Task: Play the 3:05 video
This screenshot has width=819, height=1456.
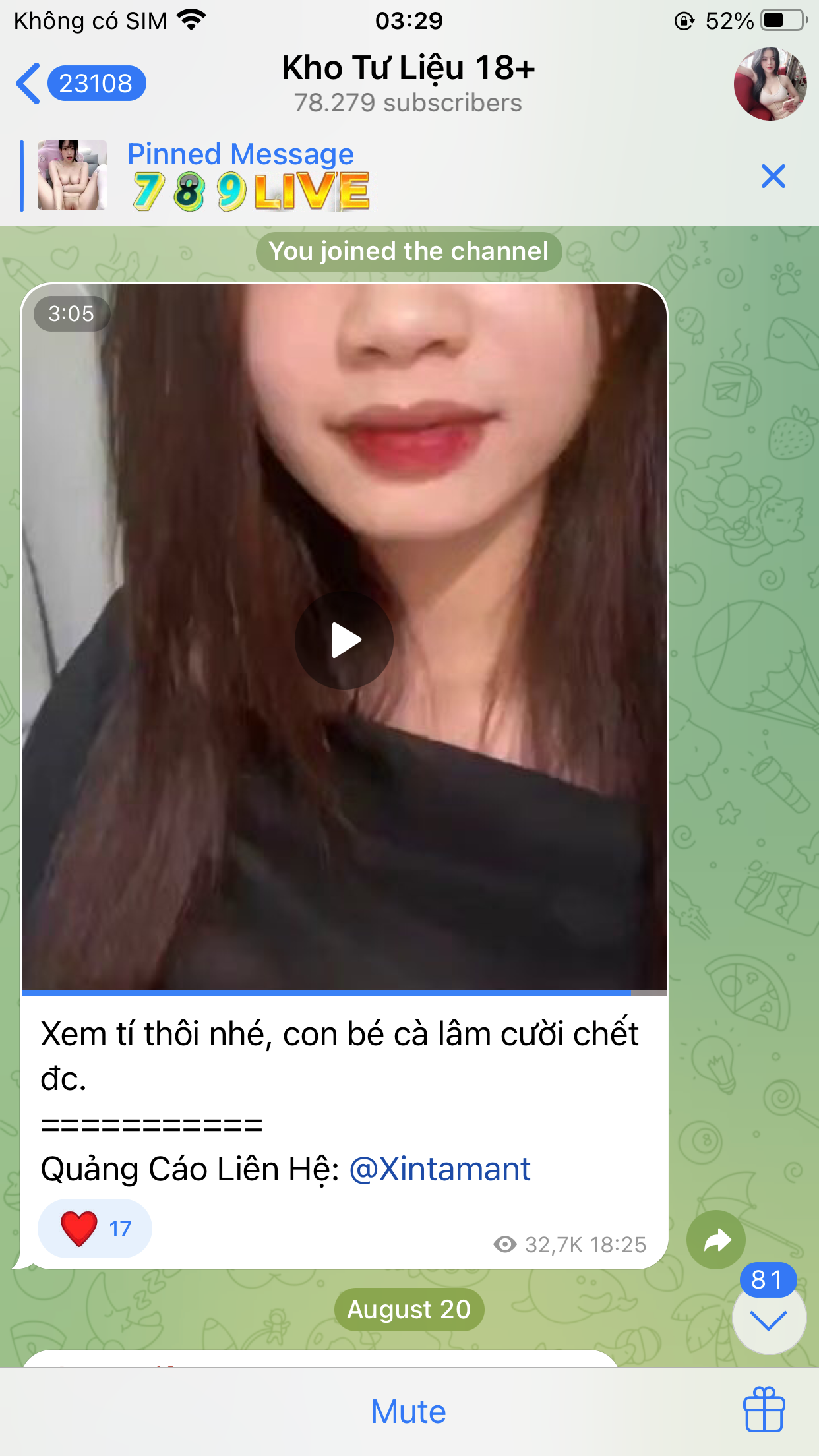Action: pyautogui.click(x=344, y=640)
